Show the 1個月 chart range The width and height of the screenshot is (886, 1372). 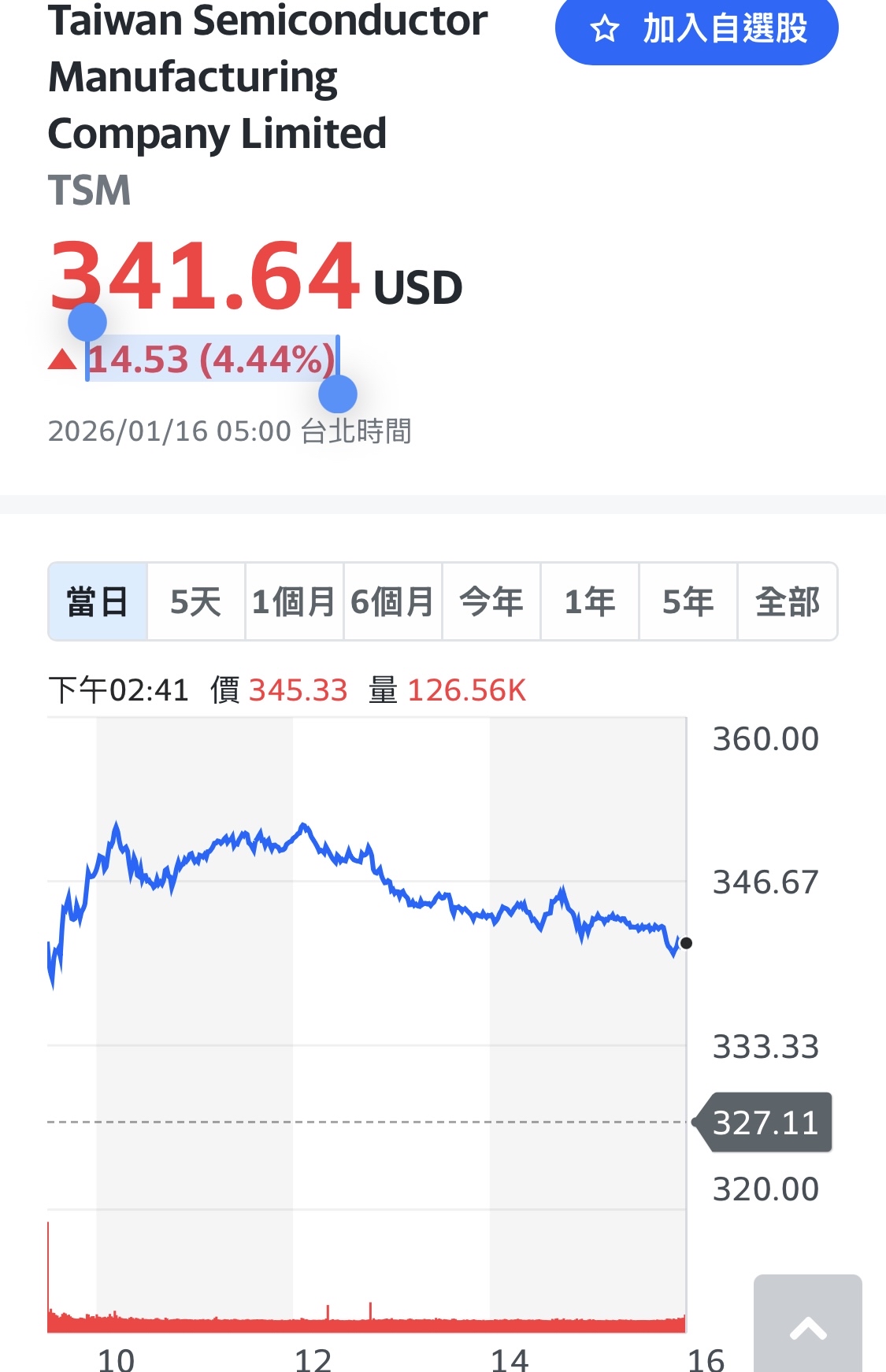coord(295,602)
